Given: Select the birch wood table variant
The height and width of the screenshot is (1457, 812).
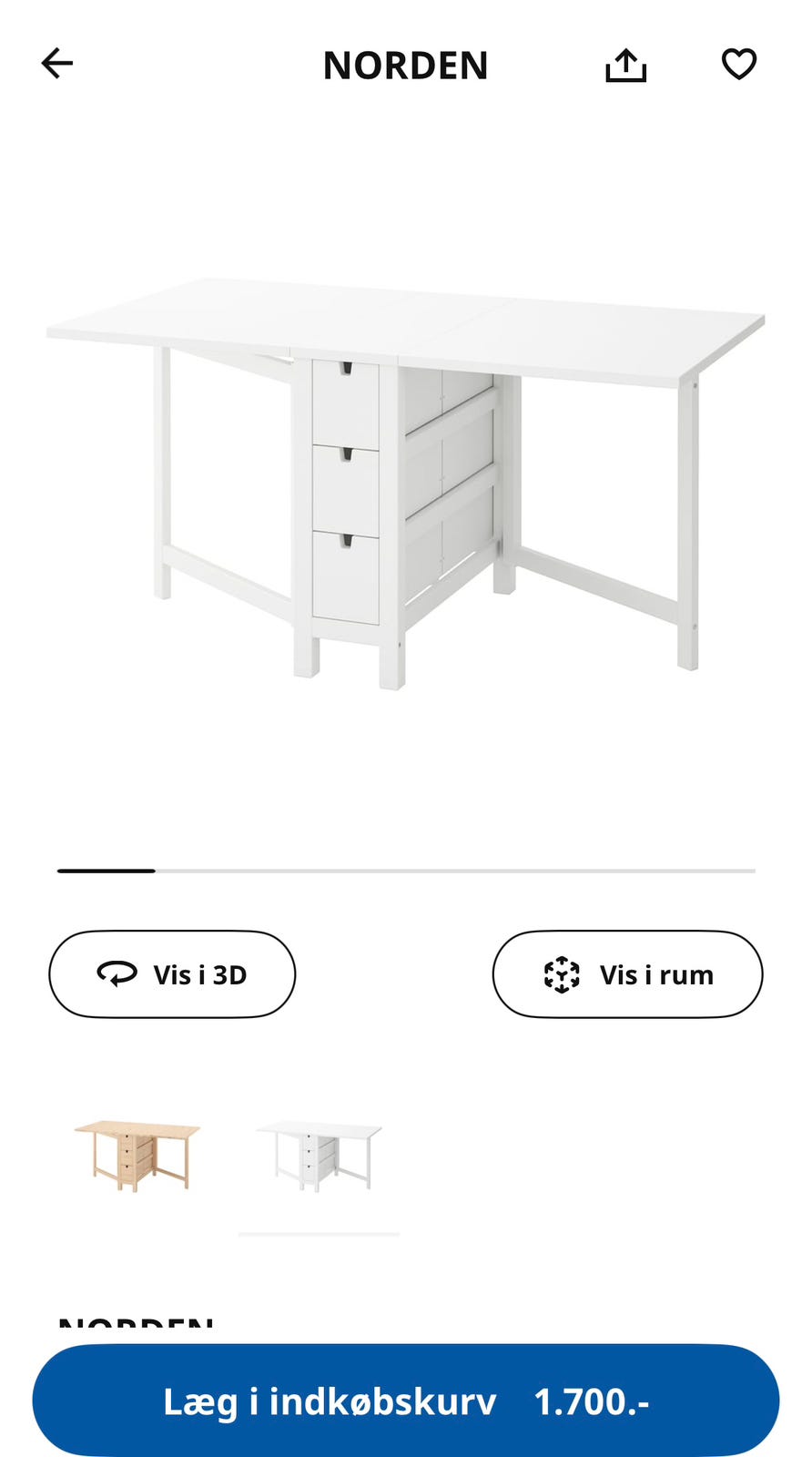Looking at the screenshot, I should [137, 1156].
